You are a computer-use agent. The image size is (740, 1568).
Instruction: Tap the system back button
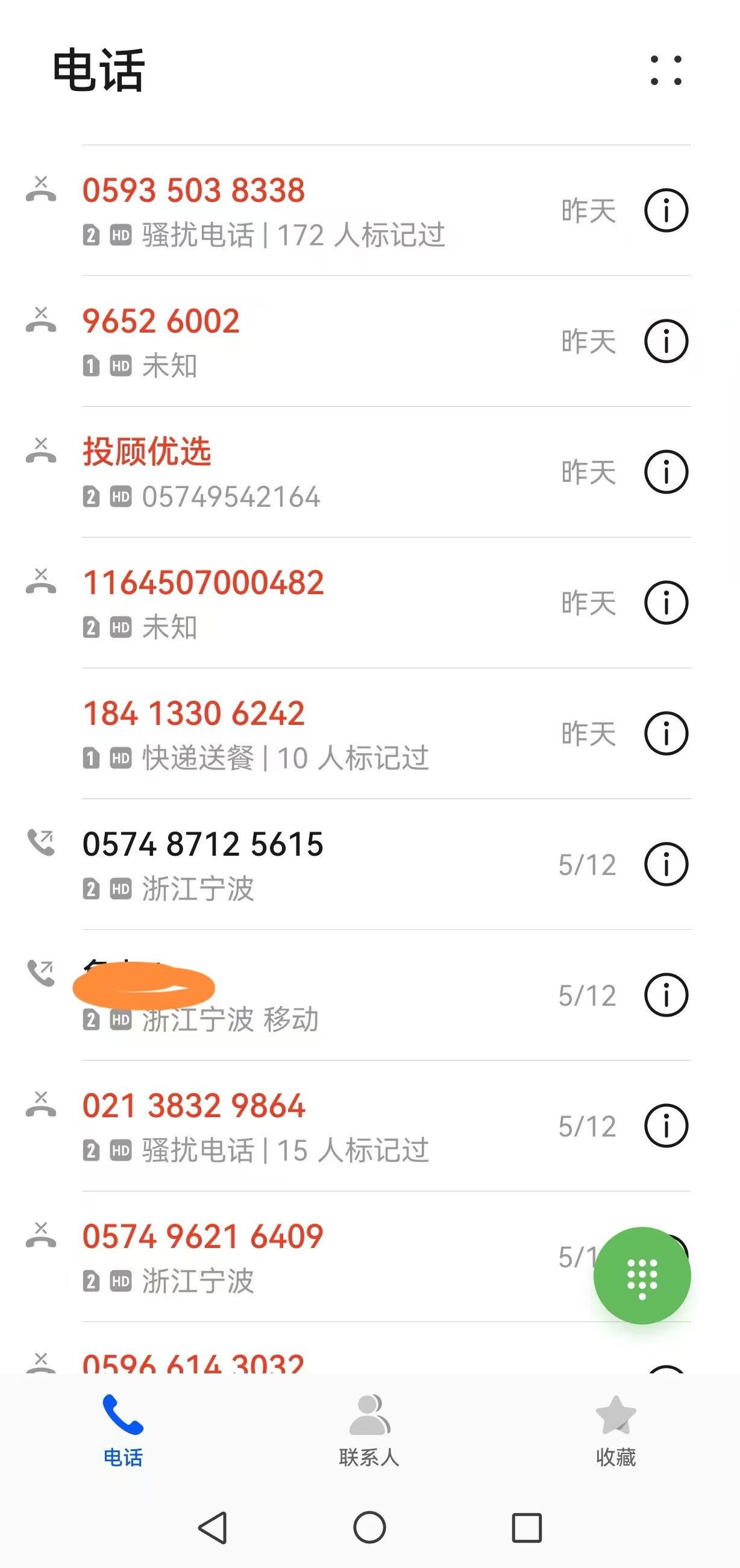(x=213, y=1528)
